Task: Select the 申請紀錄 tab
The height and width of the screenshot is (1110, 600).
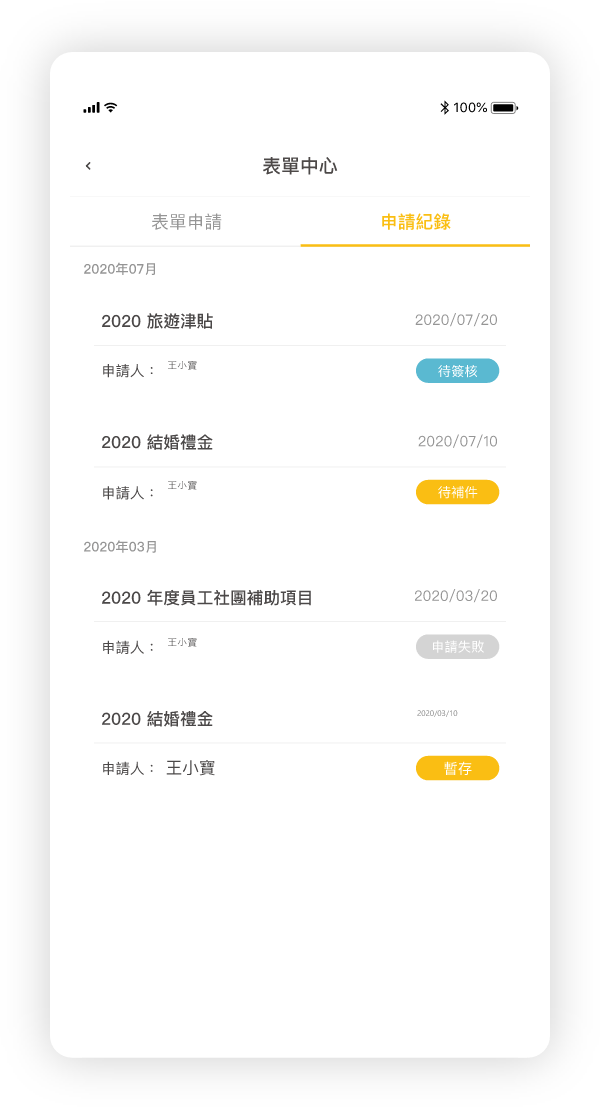Action: point(415,222)
